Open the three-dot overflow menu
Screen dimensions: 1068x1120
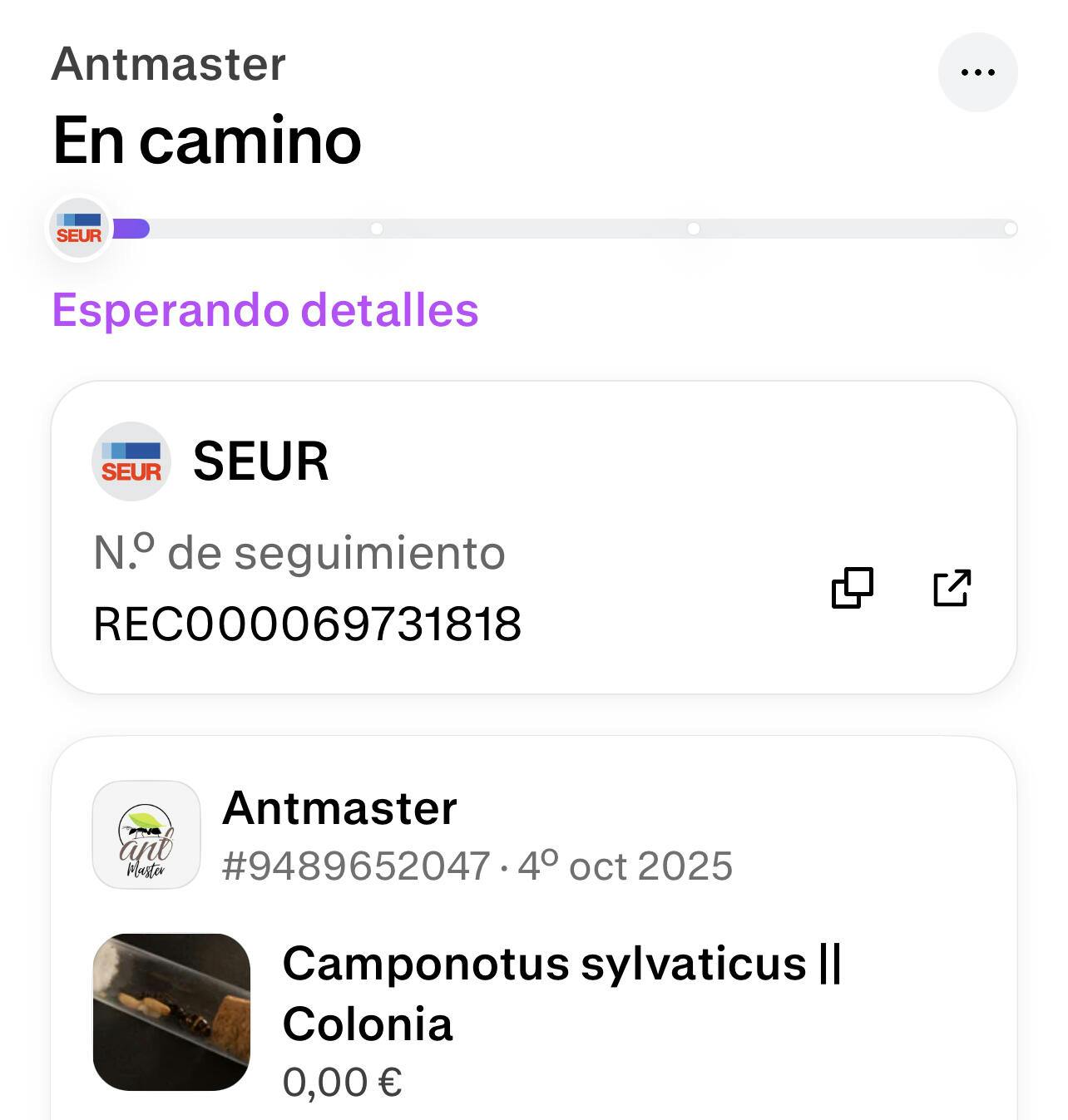coord(977,72)
